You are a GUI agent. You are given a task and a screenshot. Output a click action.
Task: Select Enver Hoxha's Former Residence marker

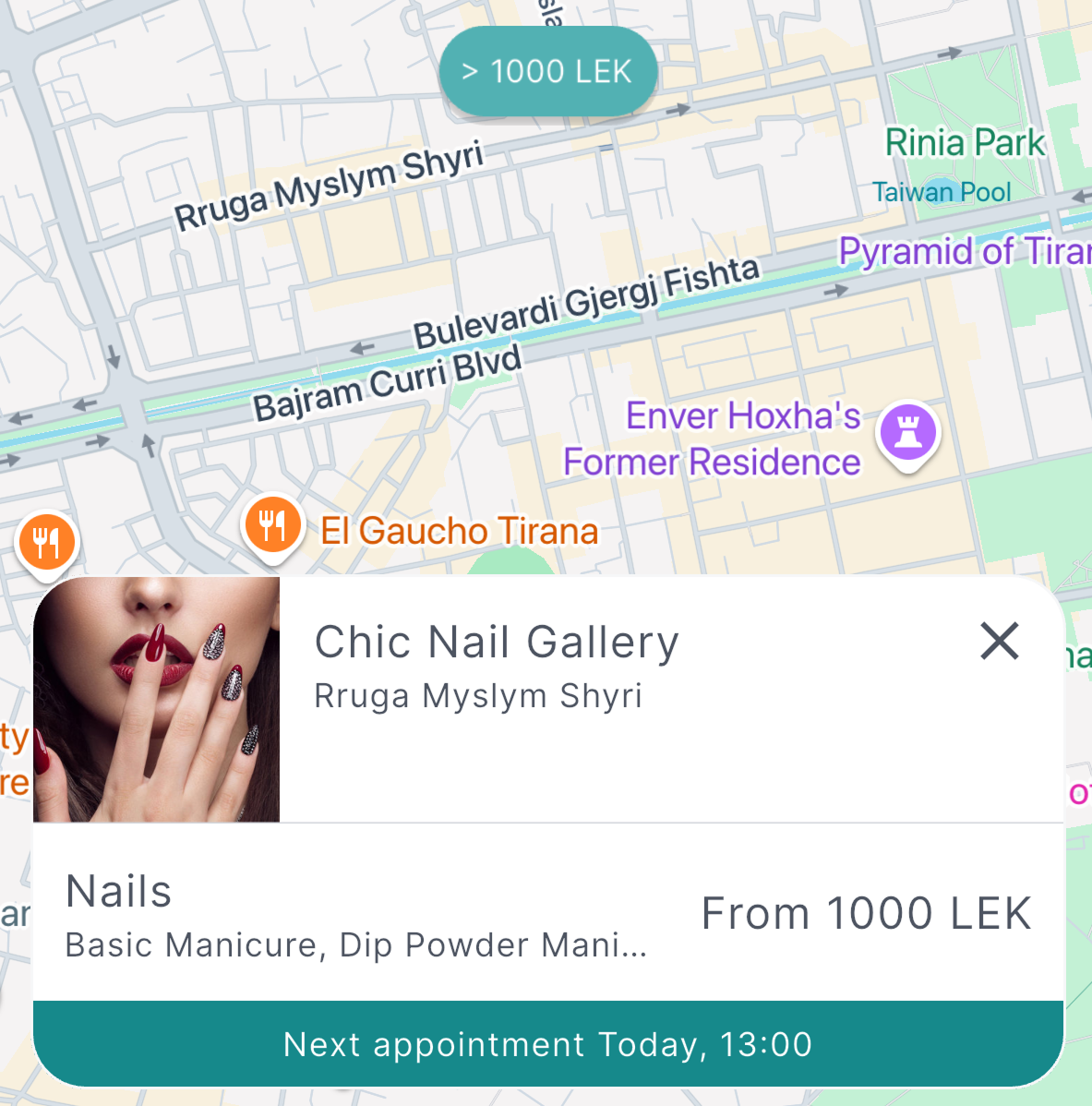click(x=907, y=432)
